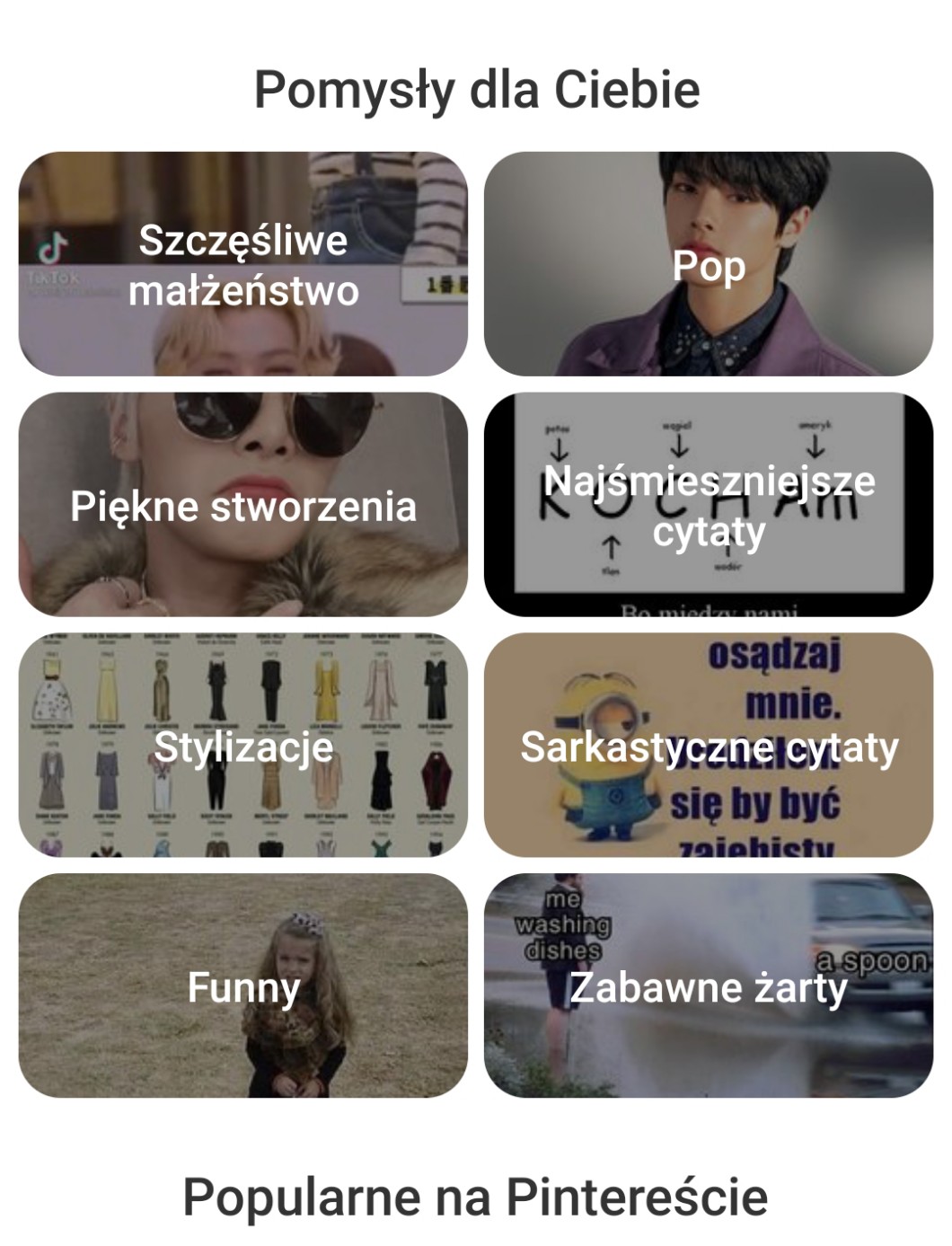Select the Pop category card

[x=708, y=264]
